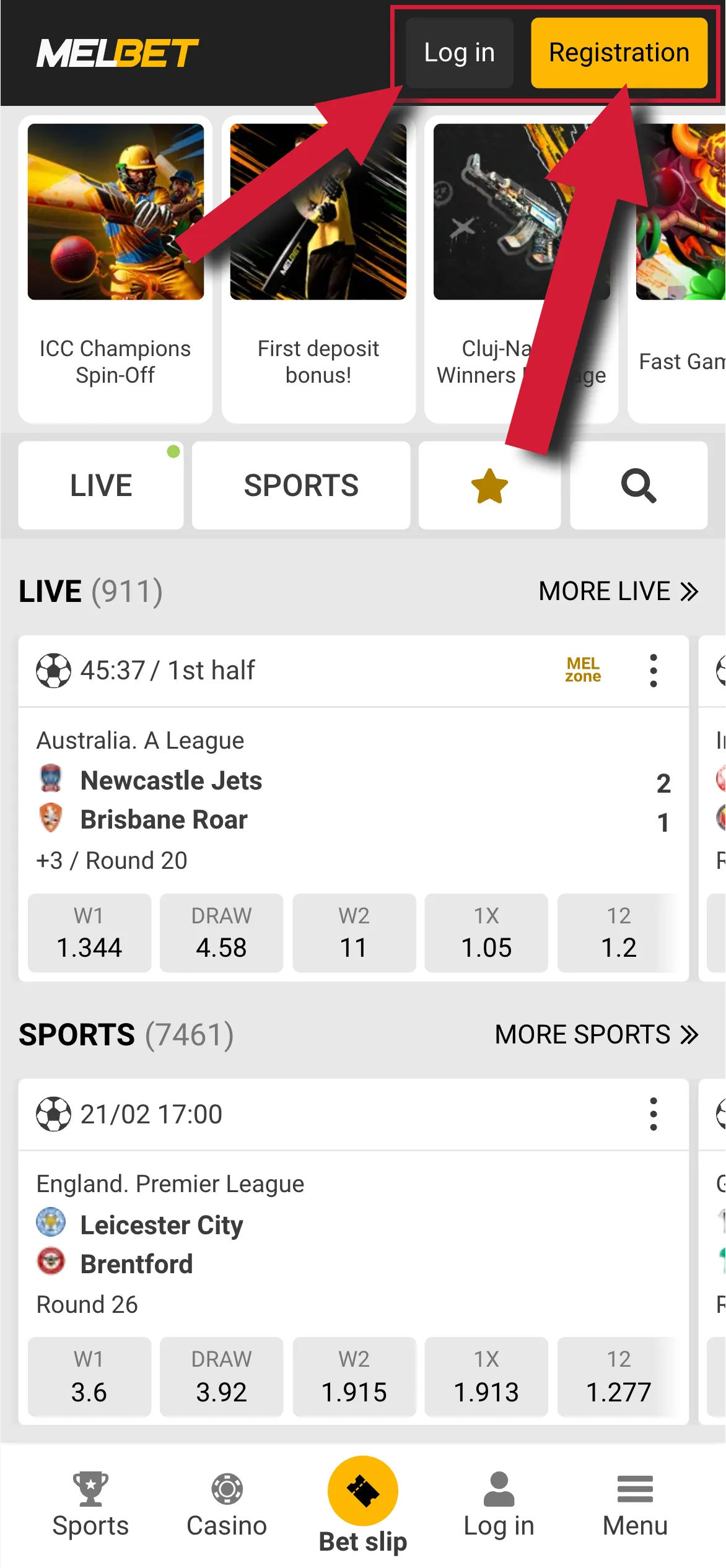Tap the MEL zone icon on the live match
Viewport: 726px width, 1568px height.
pyautogui.click(x=583, y=669)
